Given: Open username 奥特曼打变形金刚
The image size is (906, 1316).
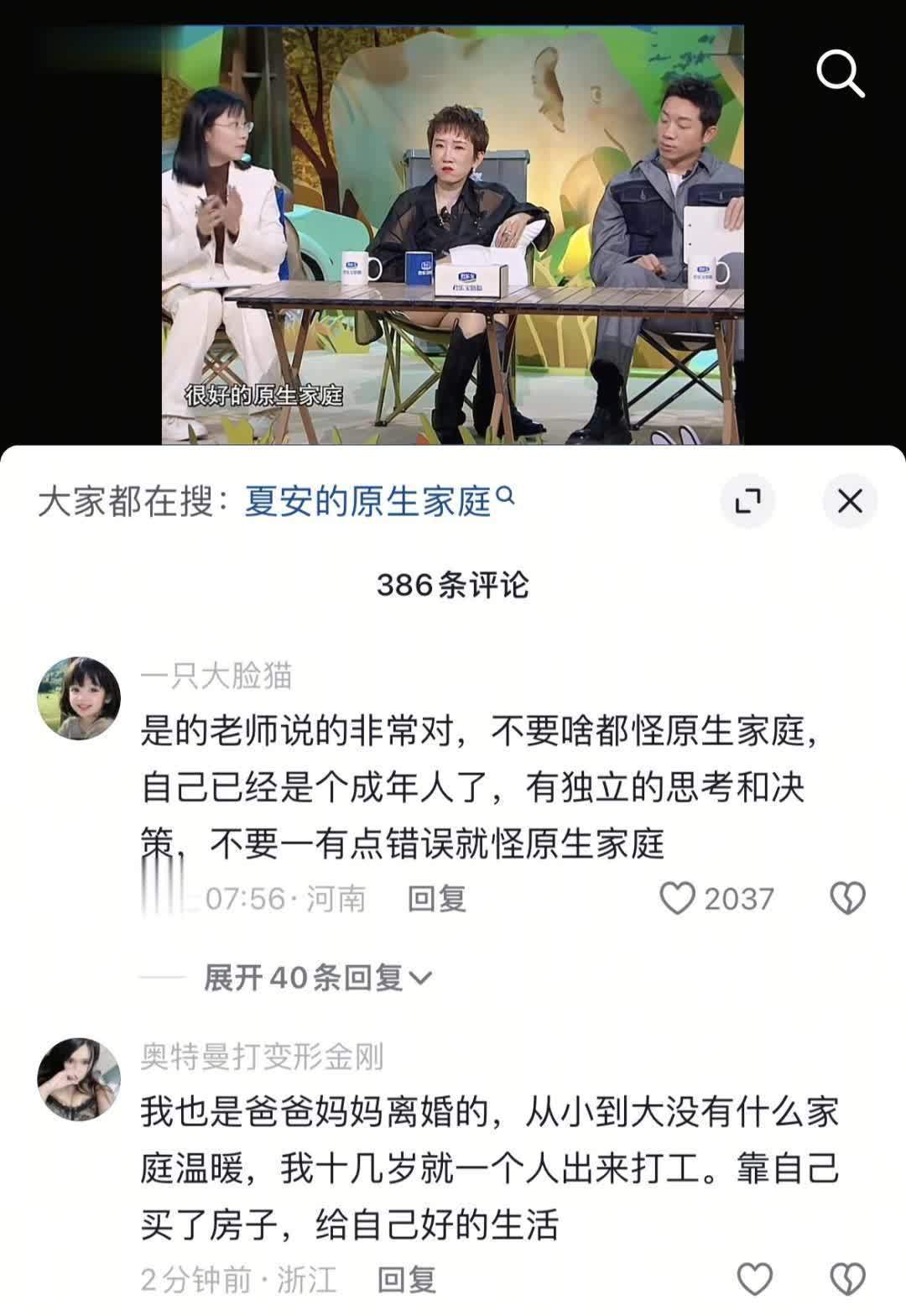Looking at the screenshot, I should point(262,1057).
